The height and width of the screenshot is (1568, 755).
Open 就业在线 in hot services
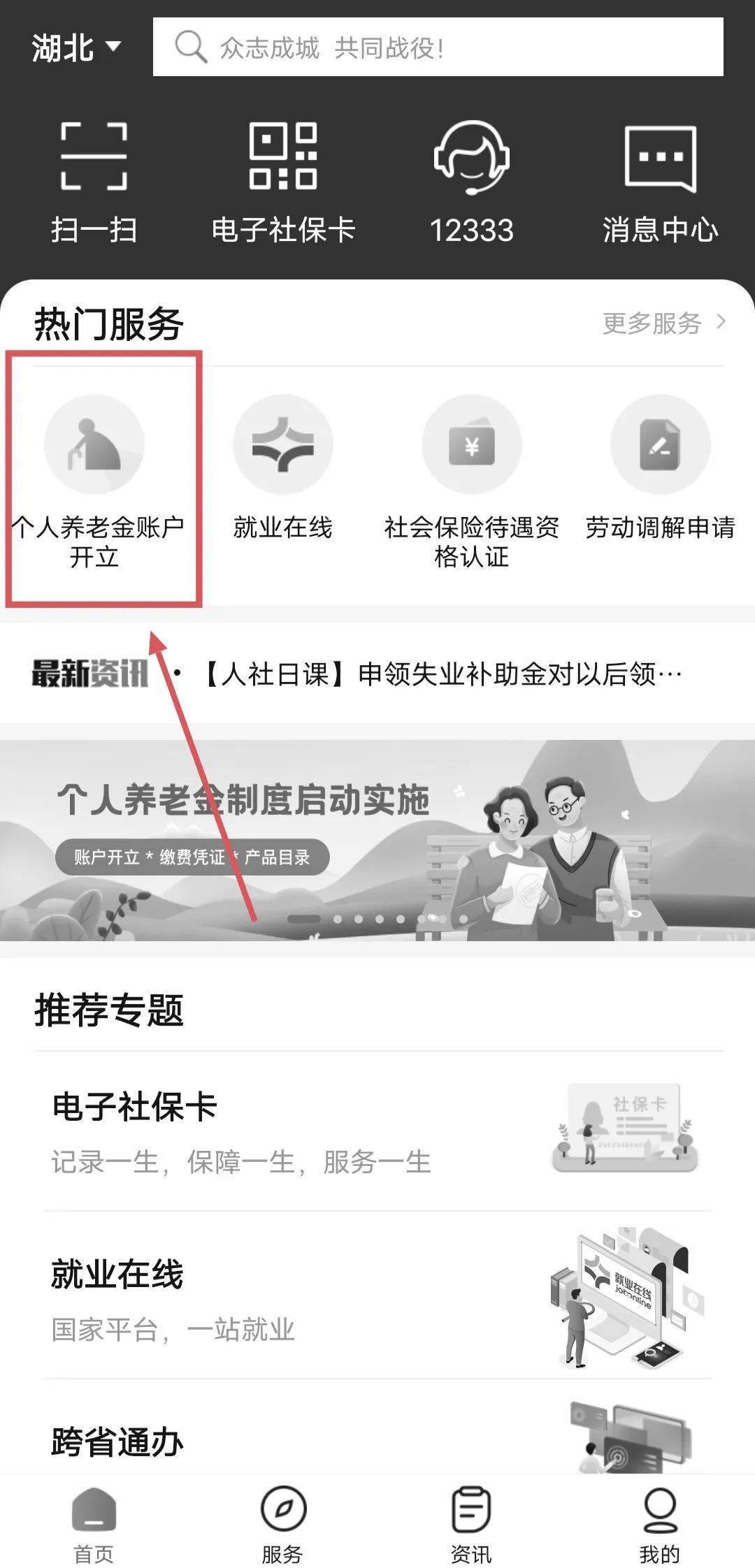(283, 468)
